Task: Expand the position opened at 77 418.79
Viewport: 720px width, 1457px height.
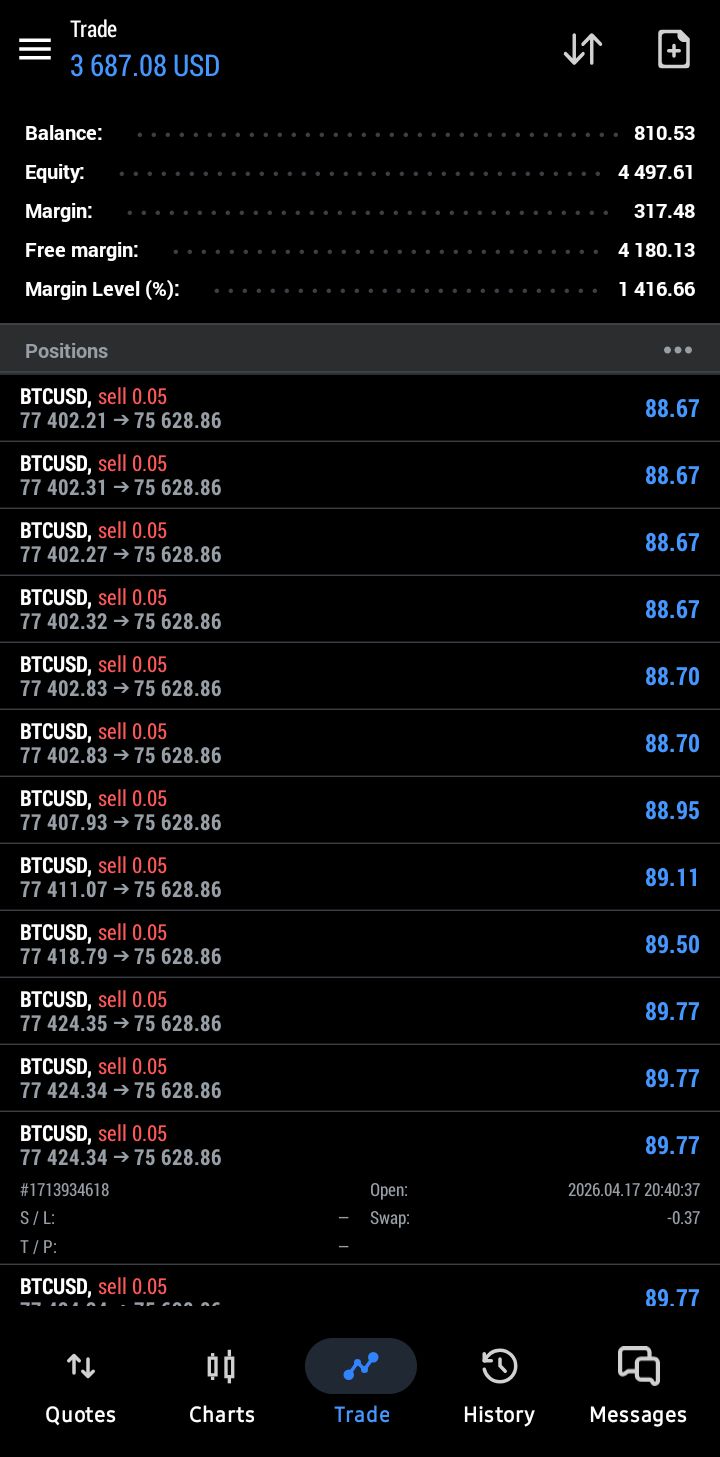Action: pyautogui.click(x=360, y=944)
